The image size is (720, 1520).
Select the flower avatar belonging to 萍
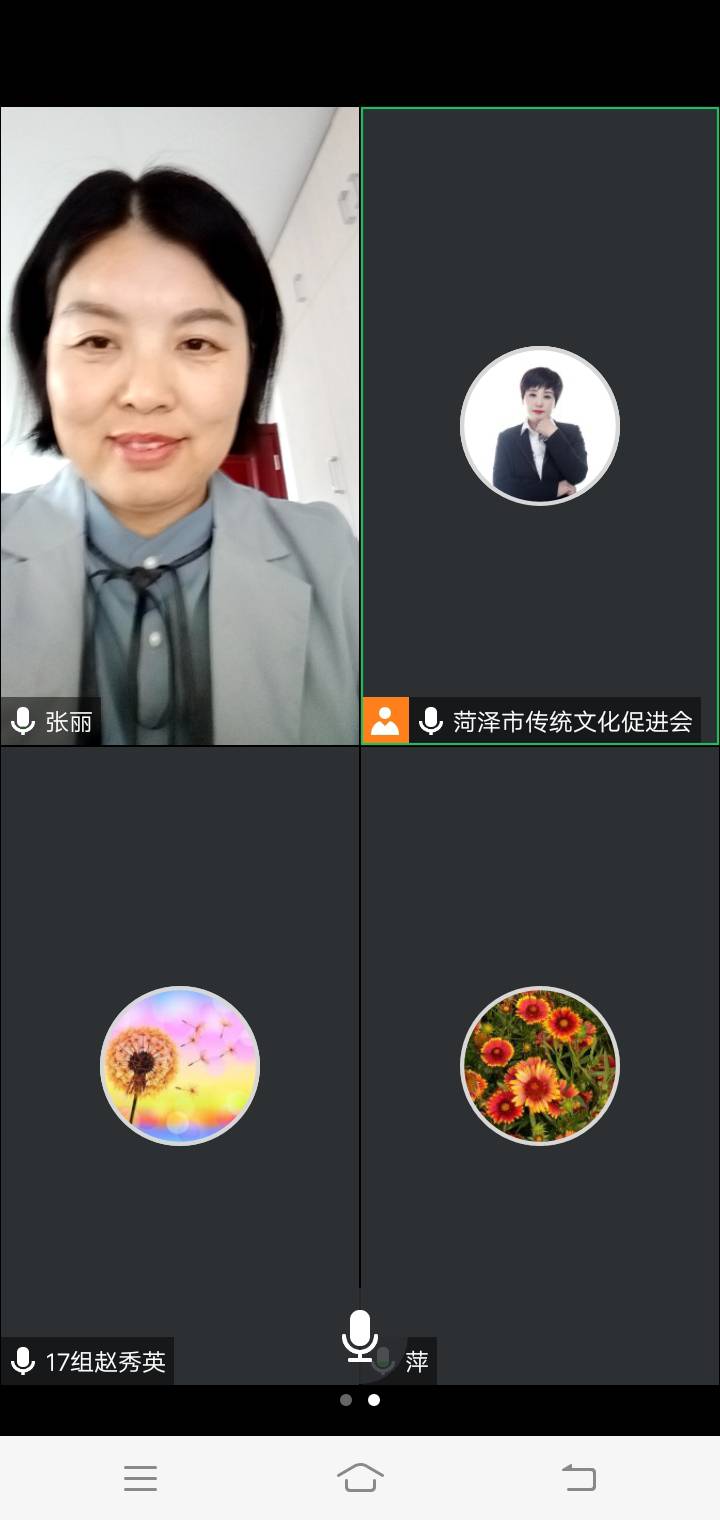(540, 1065)
